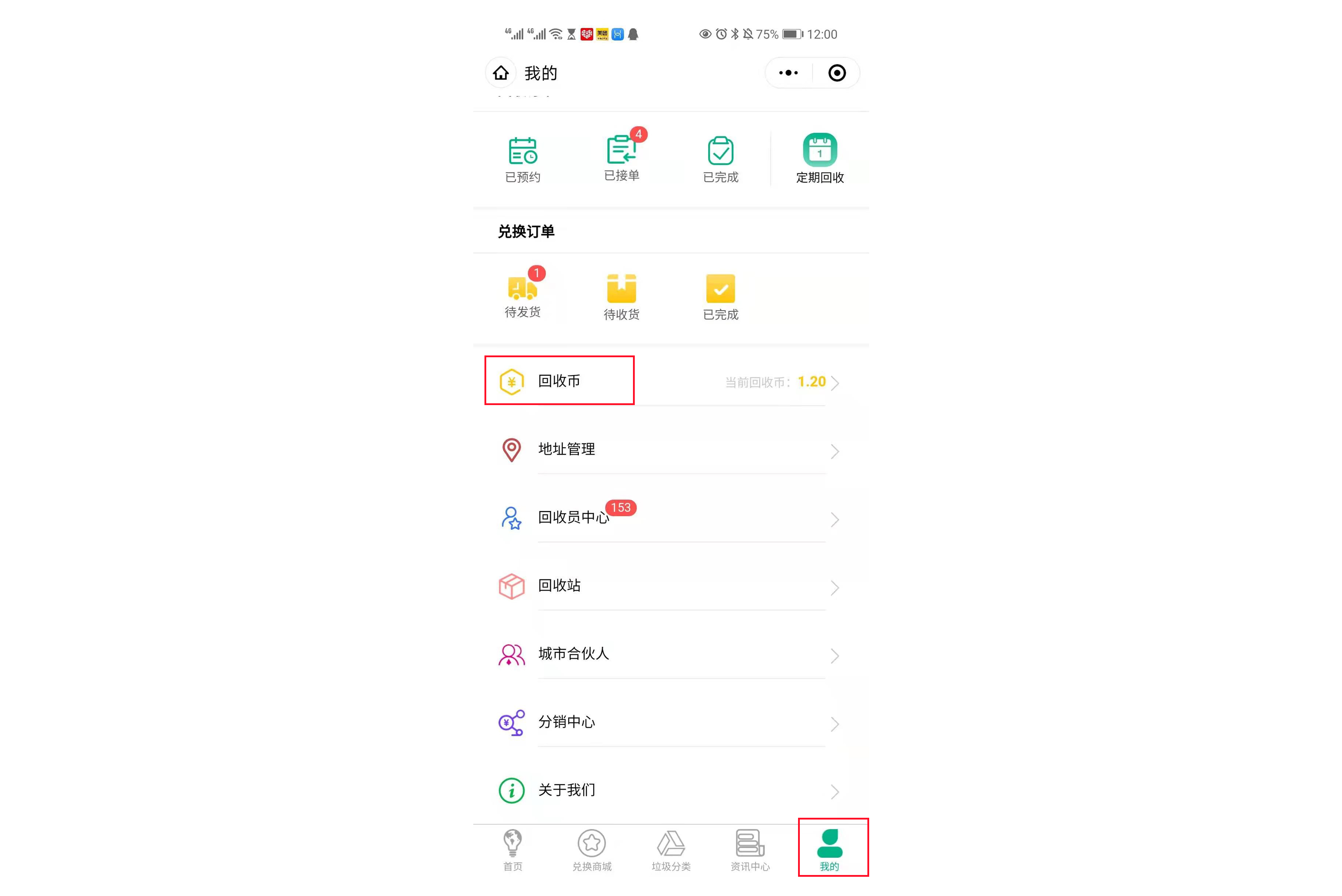Image resolution: width=1342 pixels, height=896 pixels.
Task: Open 待收货 exchange orders
Action: point(621,296)
